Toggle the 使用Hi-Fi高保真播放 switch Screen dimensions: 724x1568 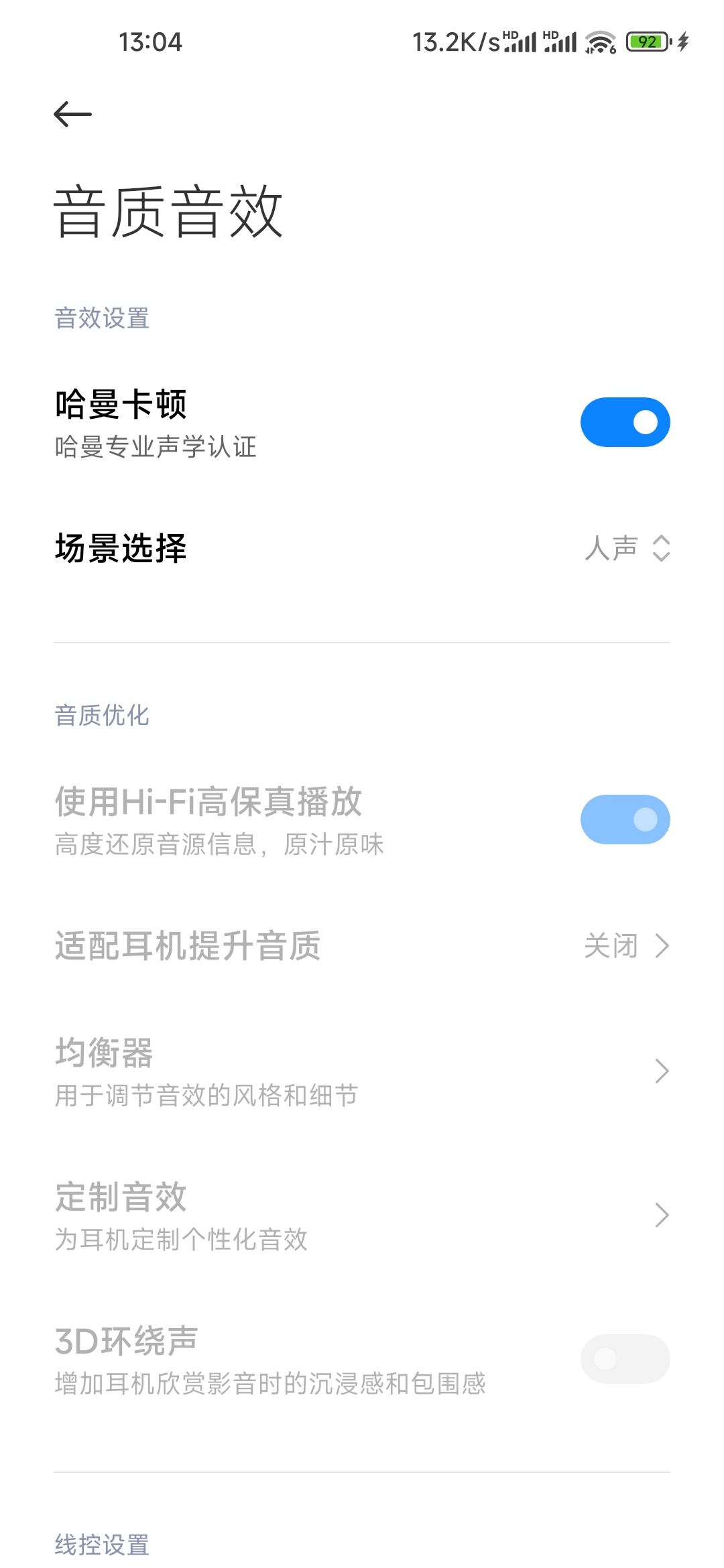[625, 820]
